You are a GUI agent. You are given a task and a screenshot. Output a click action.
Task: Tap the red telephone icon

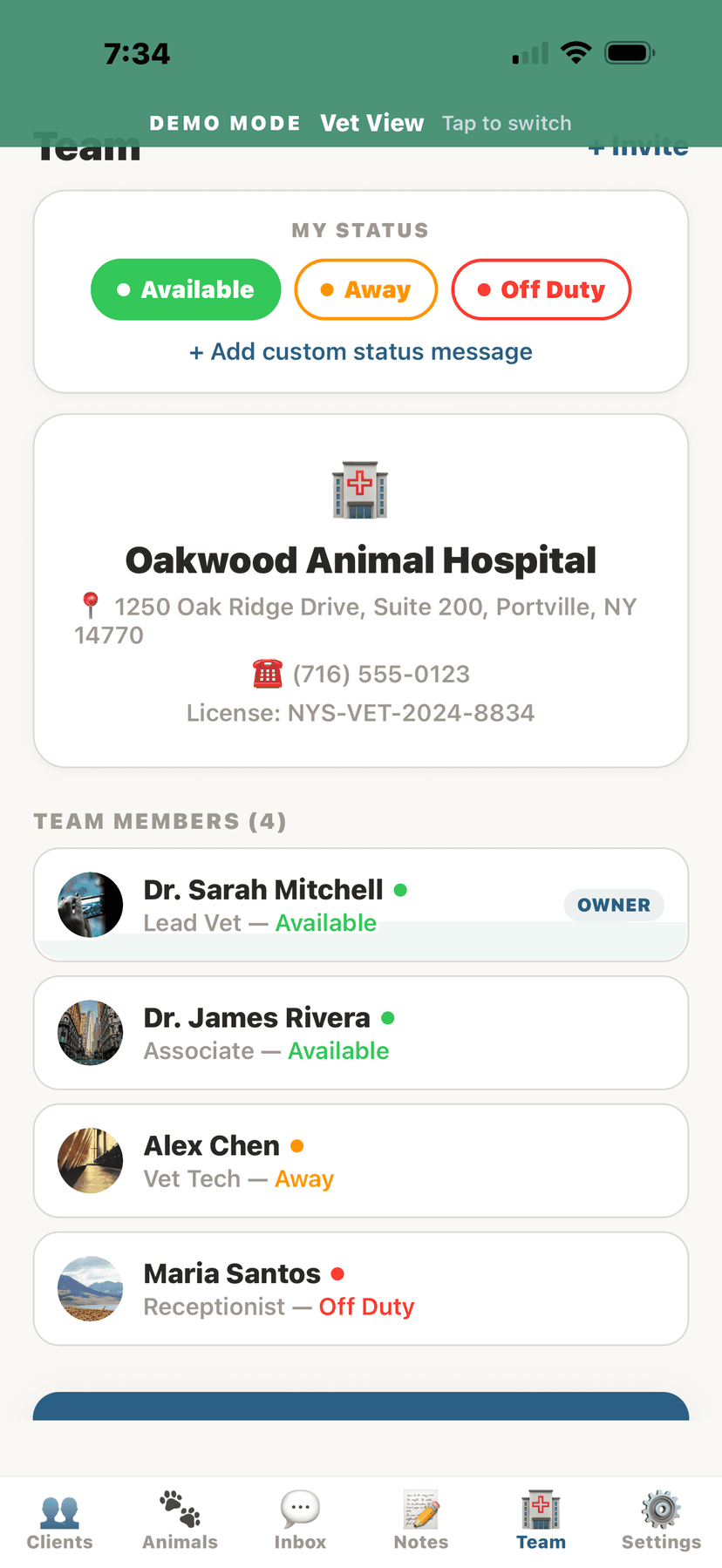tap(267, 673)
